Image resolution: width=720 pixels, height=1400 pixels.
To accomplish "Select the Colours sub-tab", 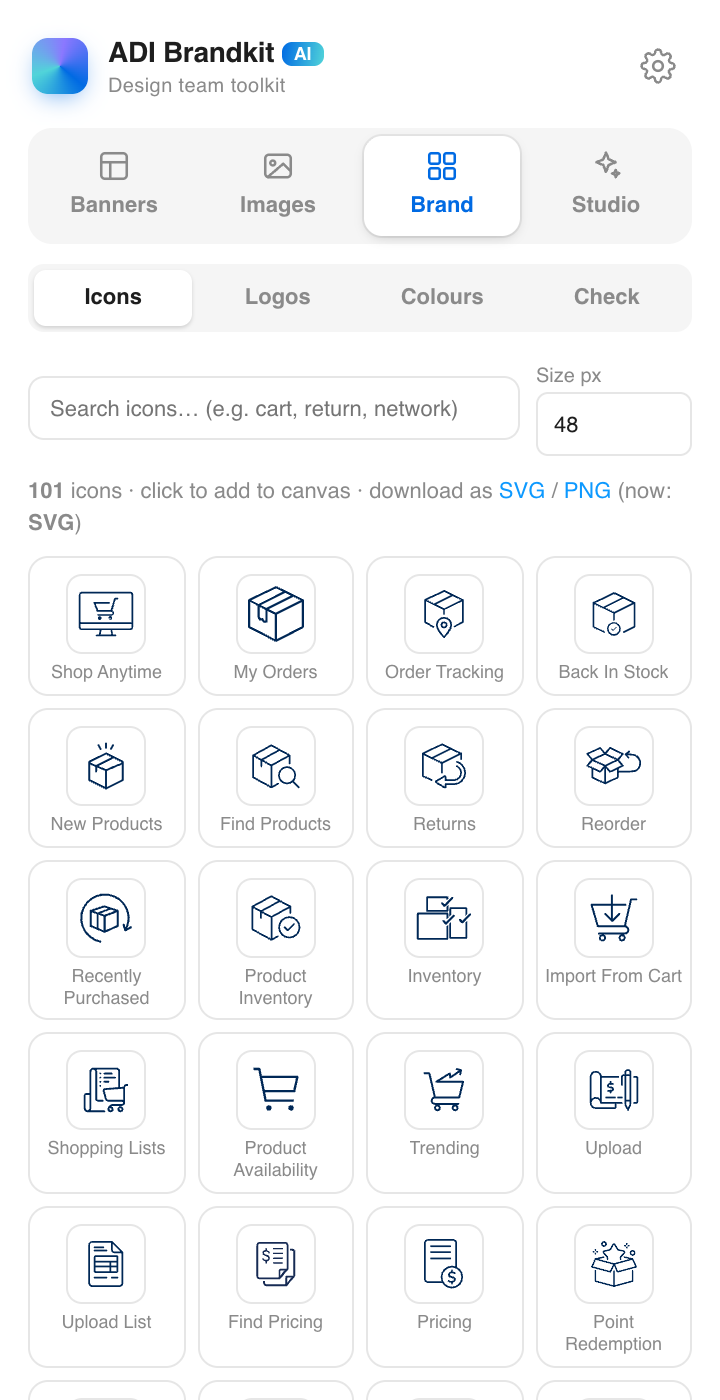I will click(442, 297).
